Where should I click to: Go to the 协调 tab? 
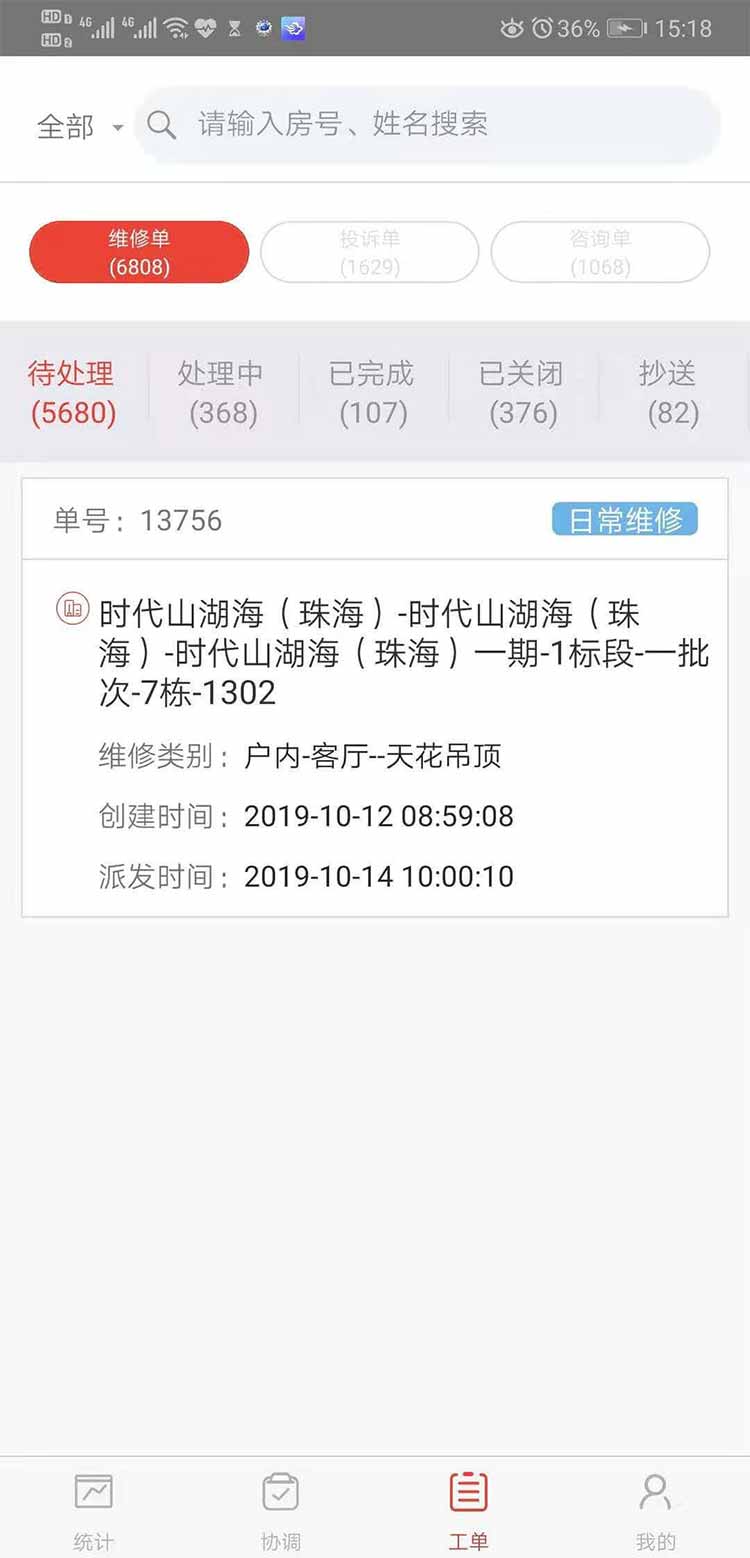click(280, 1510)
